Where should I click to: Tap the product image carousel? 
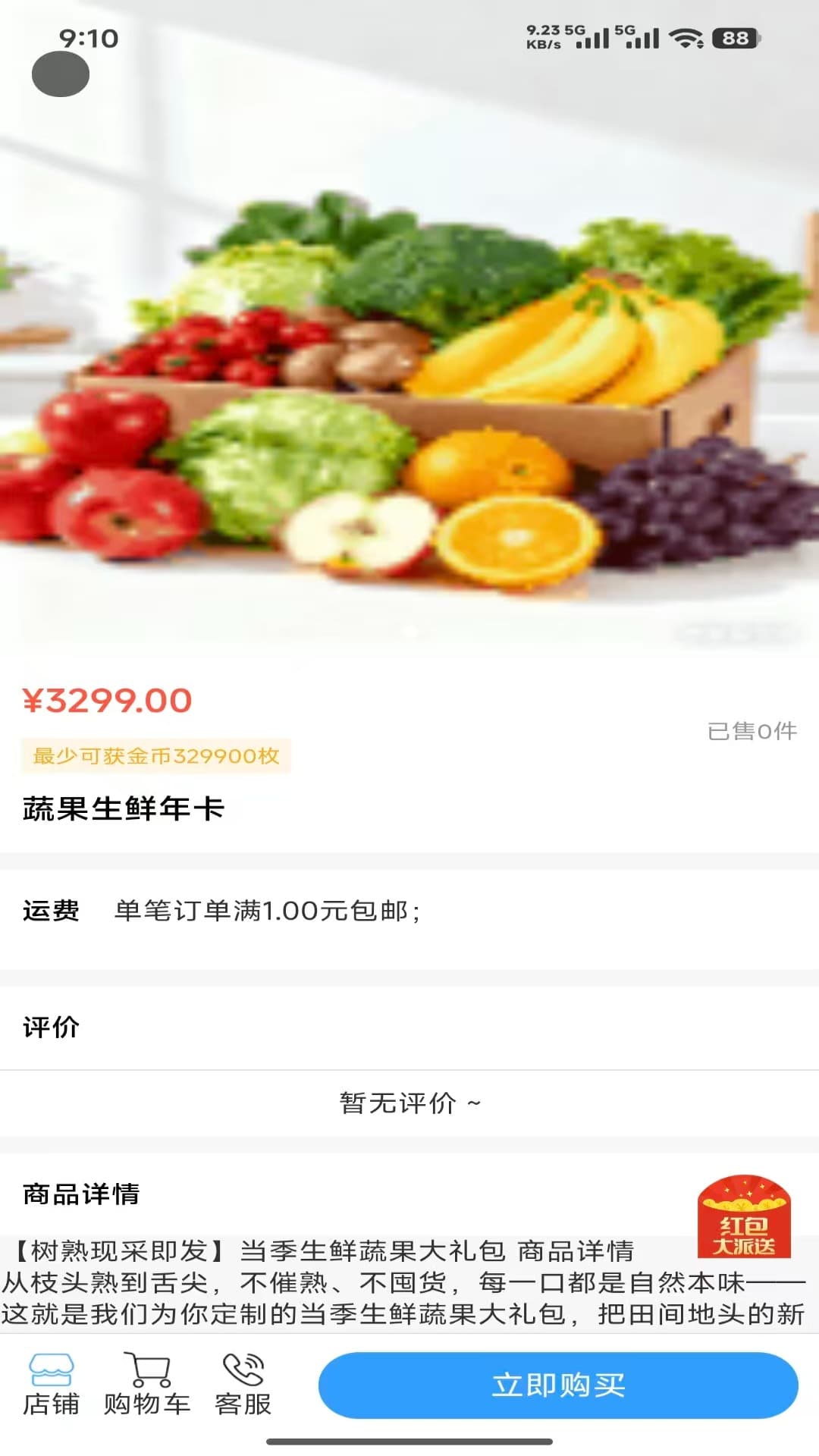point(409,379)
